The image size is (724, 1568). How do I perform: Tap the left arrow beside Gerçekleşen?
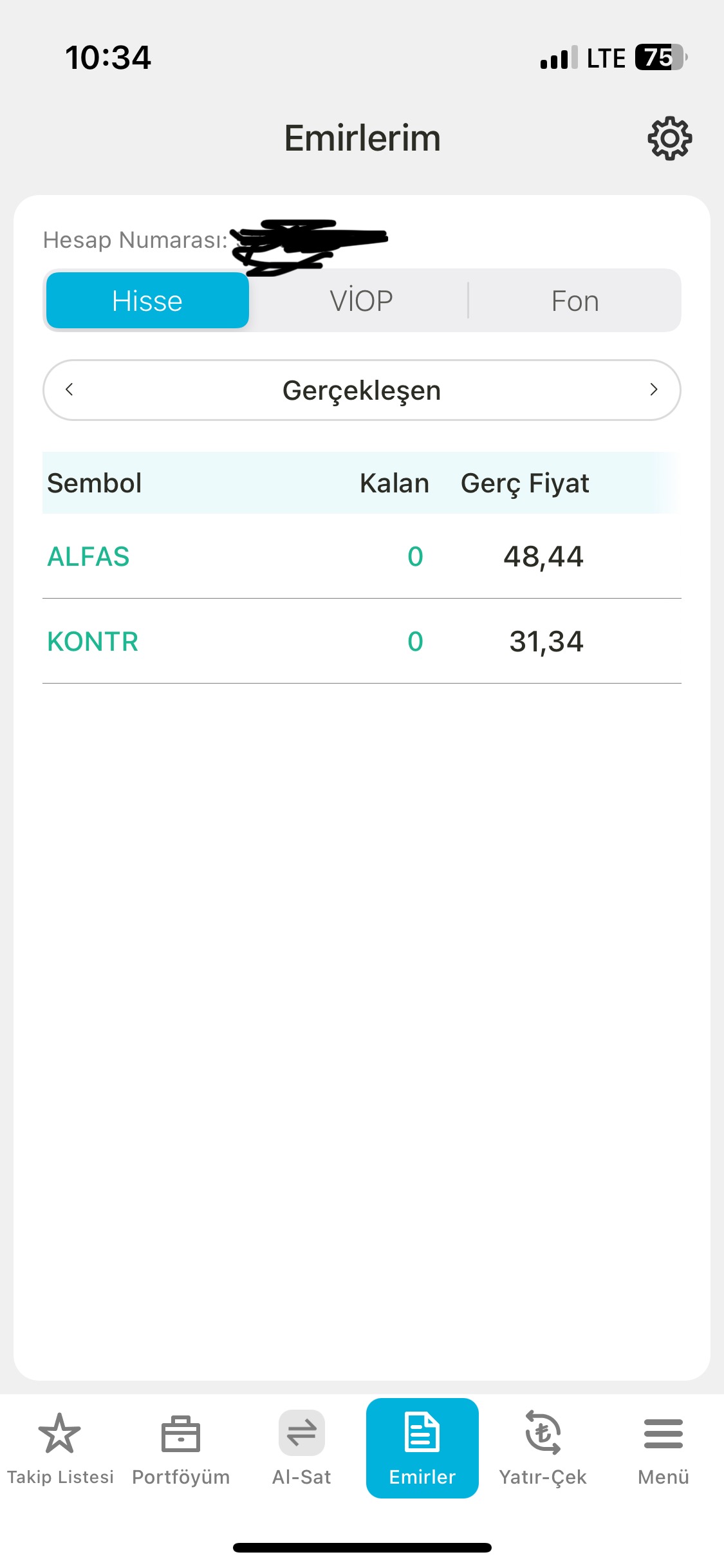pos(70,389)
